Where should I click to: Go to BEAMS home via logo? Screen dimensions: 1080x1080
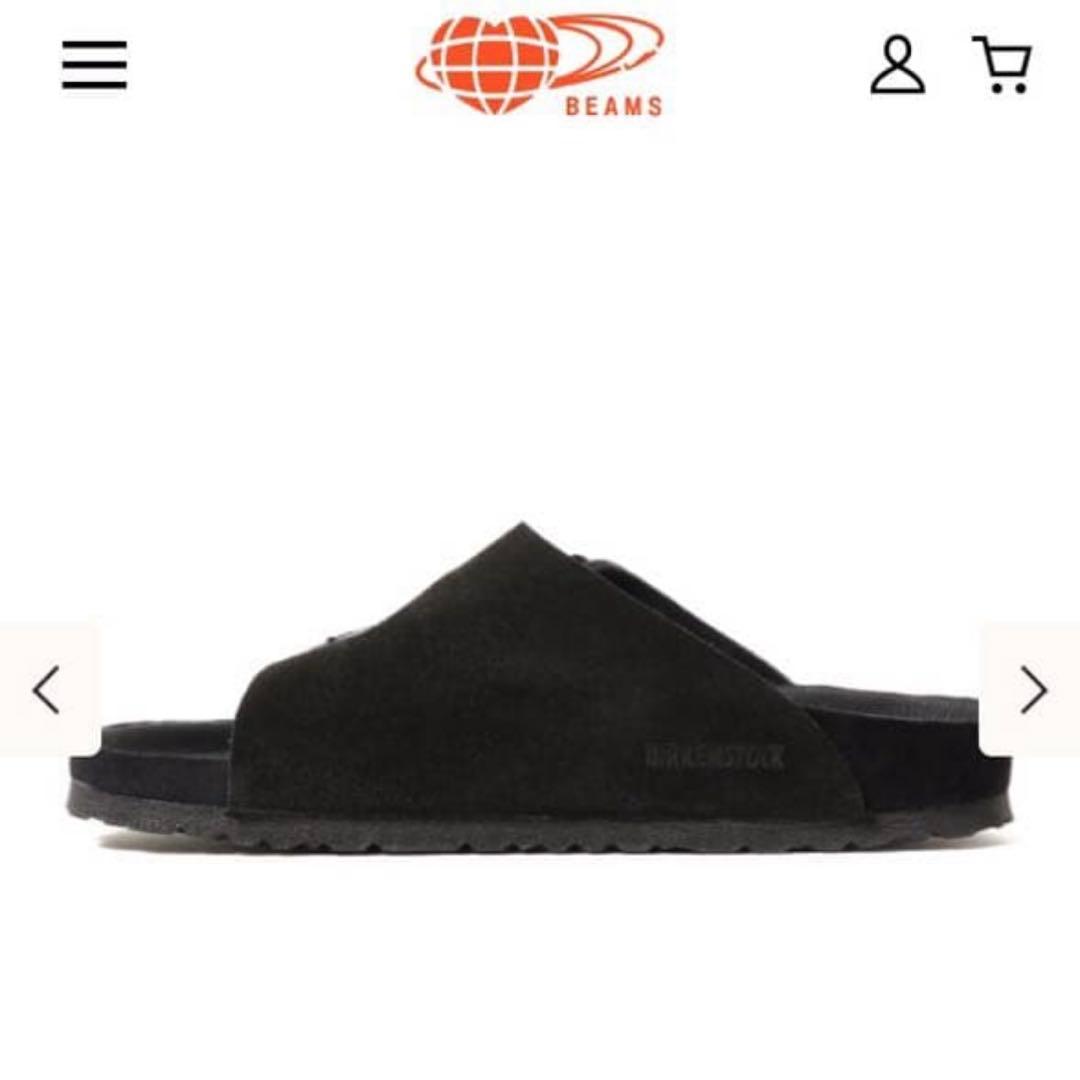tap(540, 65)
